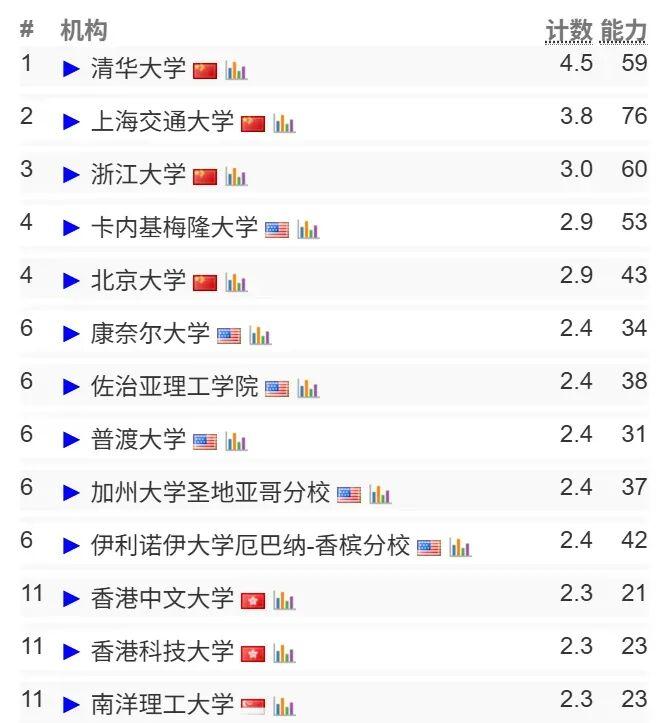Open the chart icon beside 浙江大学
This screenshot has height=723, width=663.
(x=235, y=176)
